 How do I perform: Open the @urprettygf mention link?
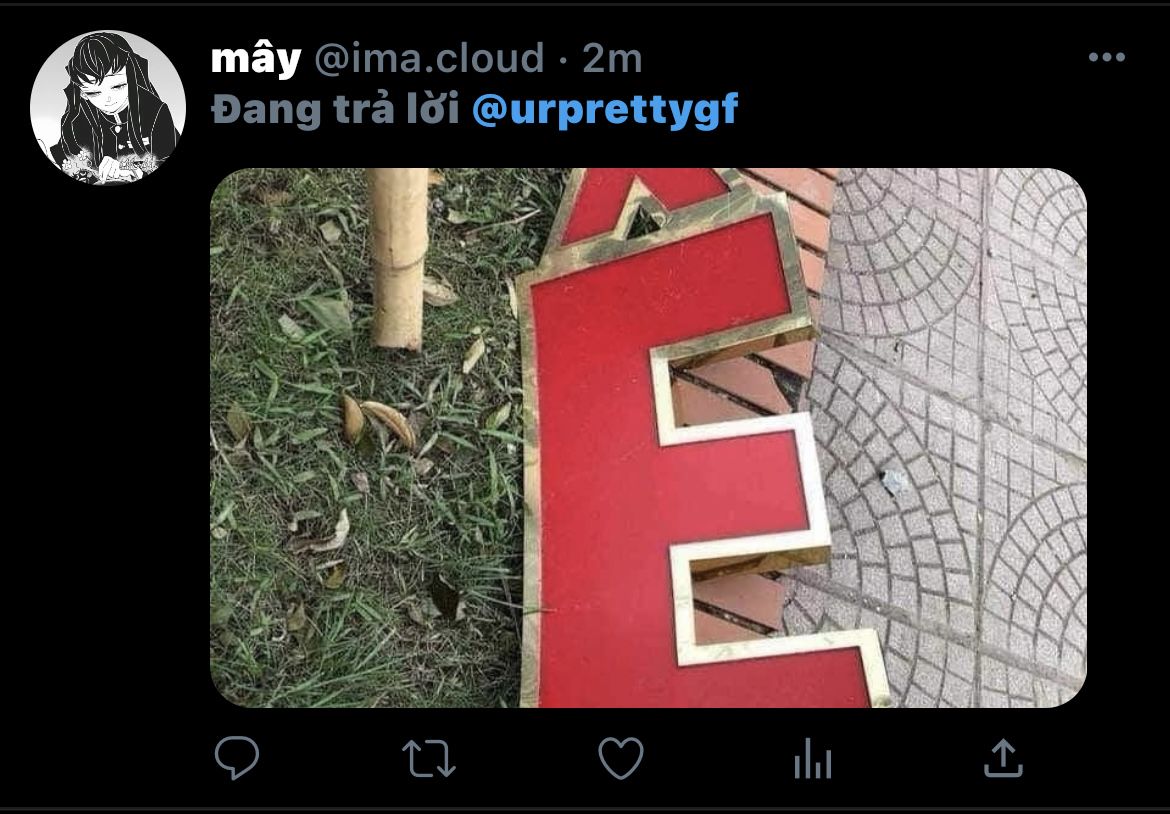click(604, 109)
